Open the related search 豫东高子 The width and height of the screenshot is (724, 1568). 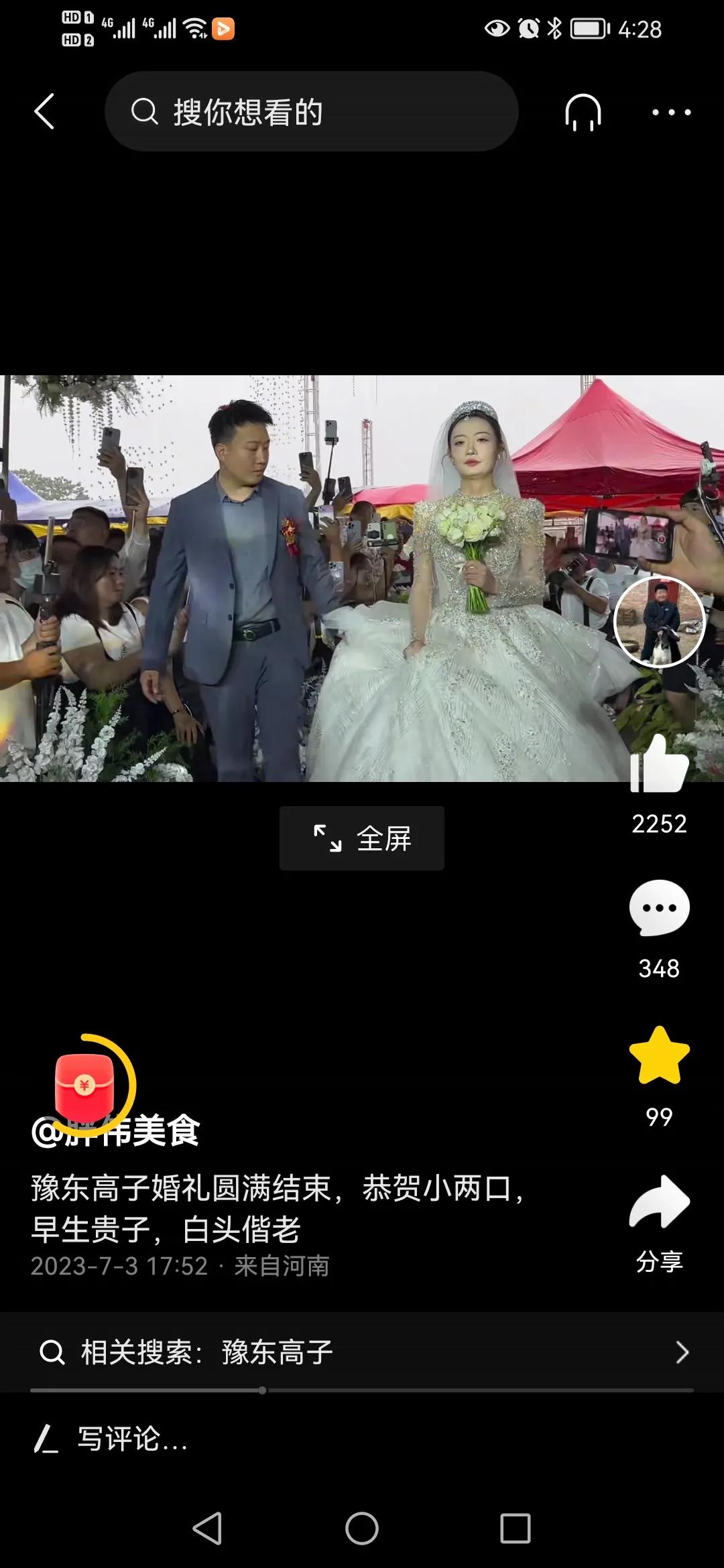275,1352
